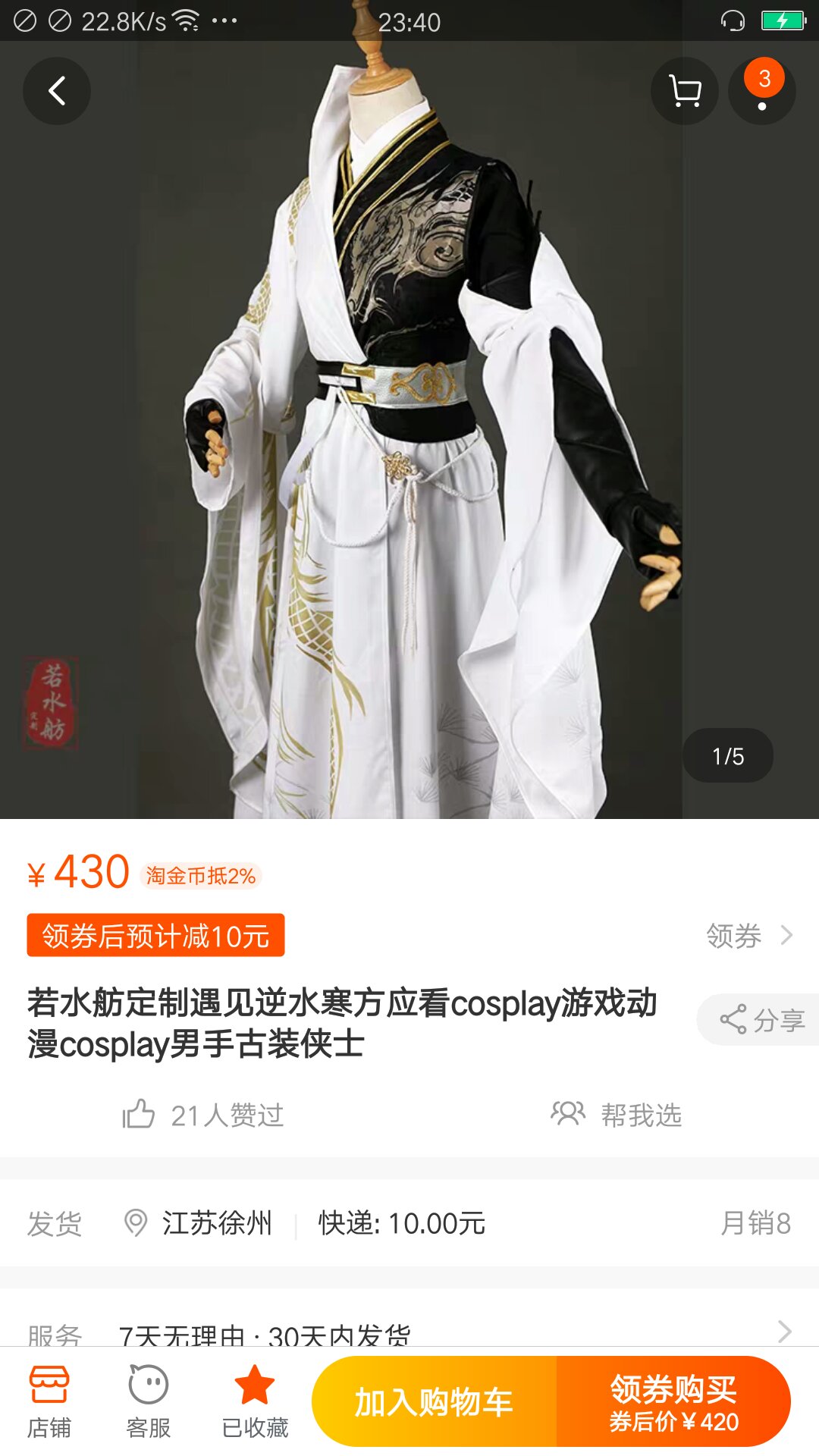This screenshot has height=1456, width=819.
Task: Go back to the previous page
Action: click(x=57, y=91)
